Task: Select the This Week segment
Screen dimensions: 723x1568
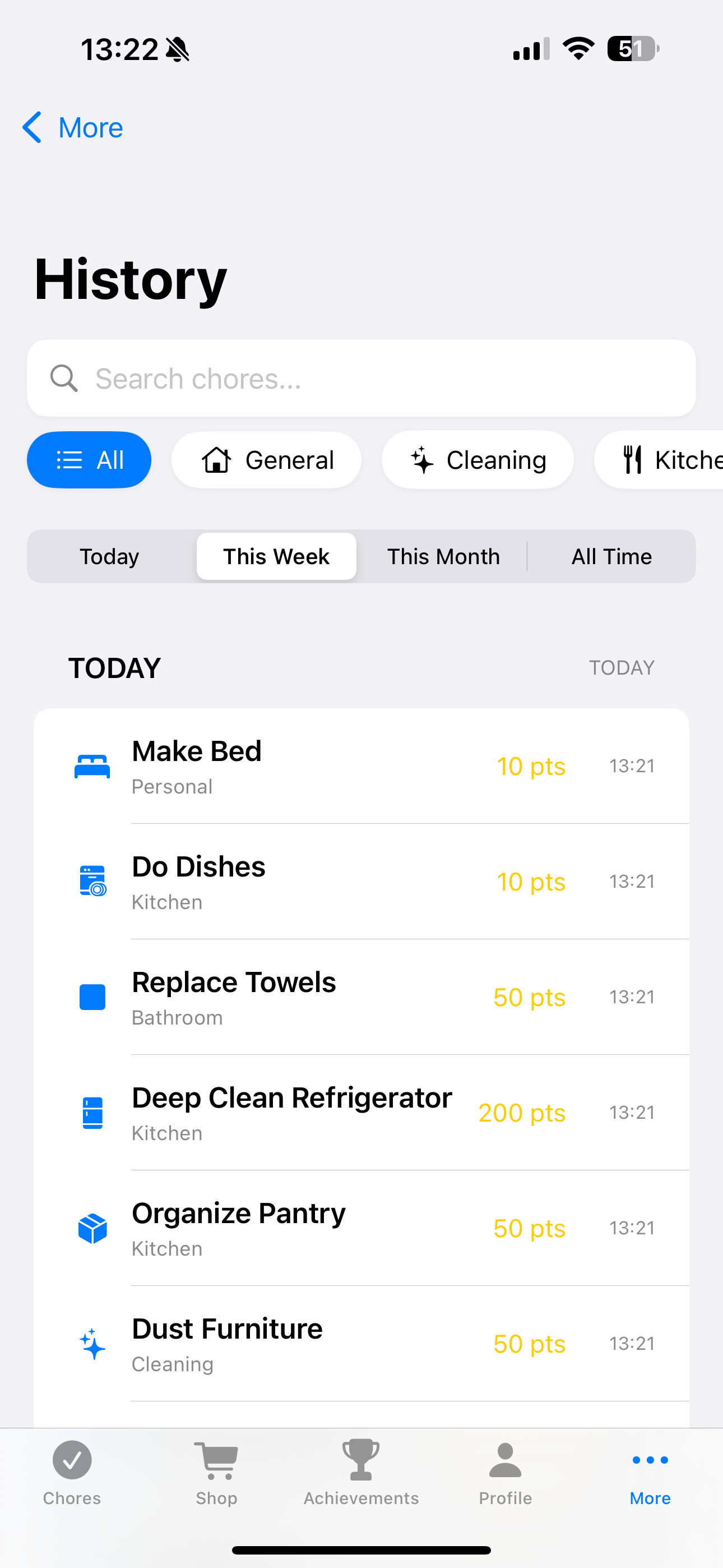Action: (x=276, y=556)
